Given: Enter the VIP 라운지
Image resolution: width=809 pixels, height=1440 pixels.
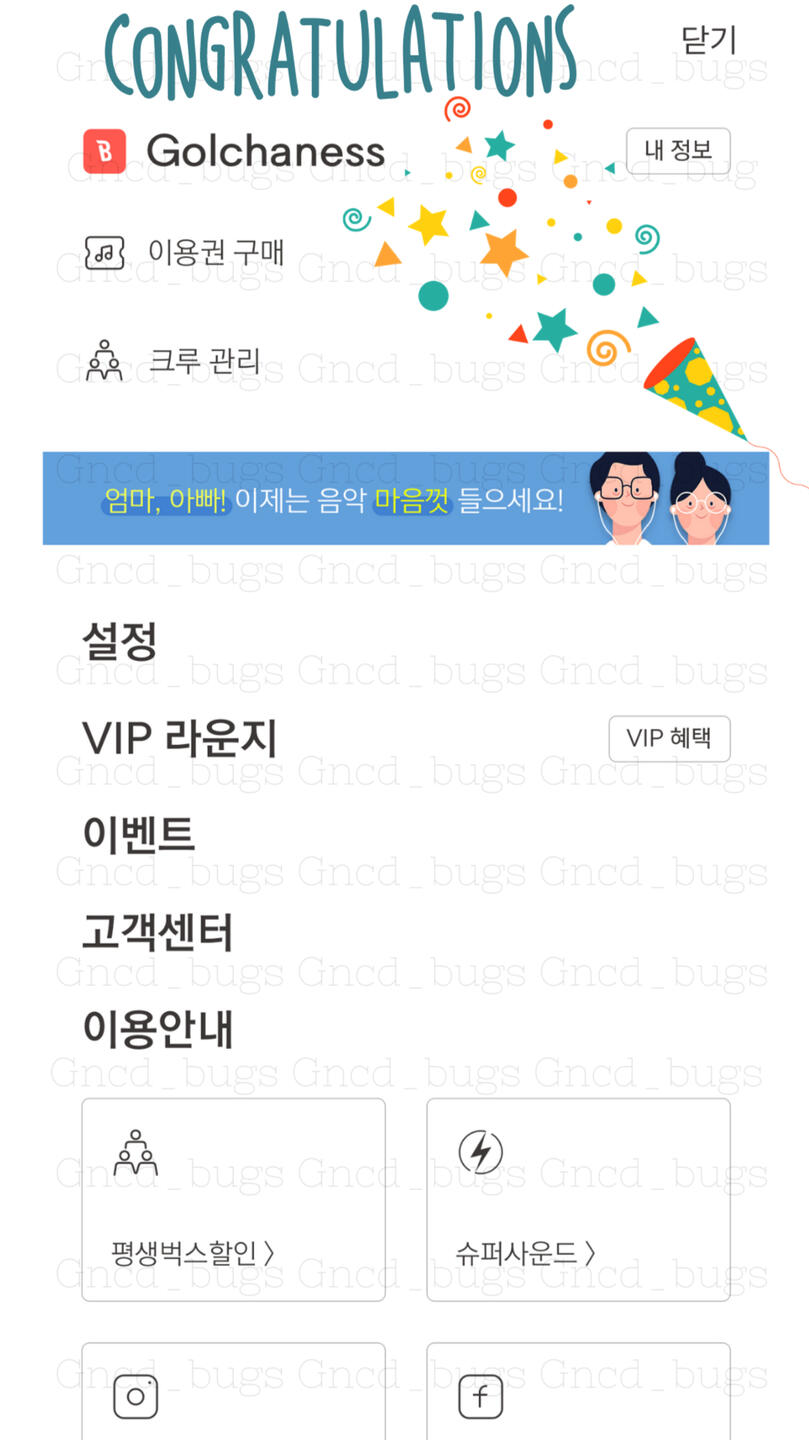Looking at the screenshot, I should coord(180,738).
